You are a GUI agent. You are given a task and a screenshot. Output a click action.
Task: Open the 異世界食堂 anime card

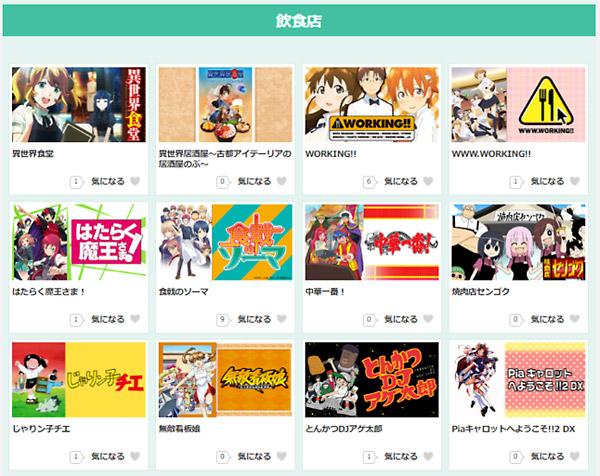pos(78,106)
